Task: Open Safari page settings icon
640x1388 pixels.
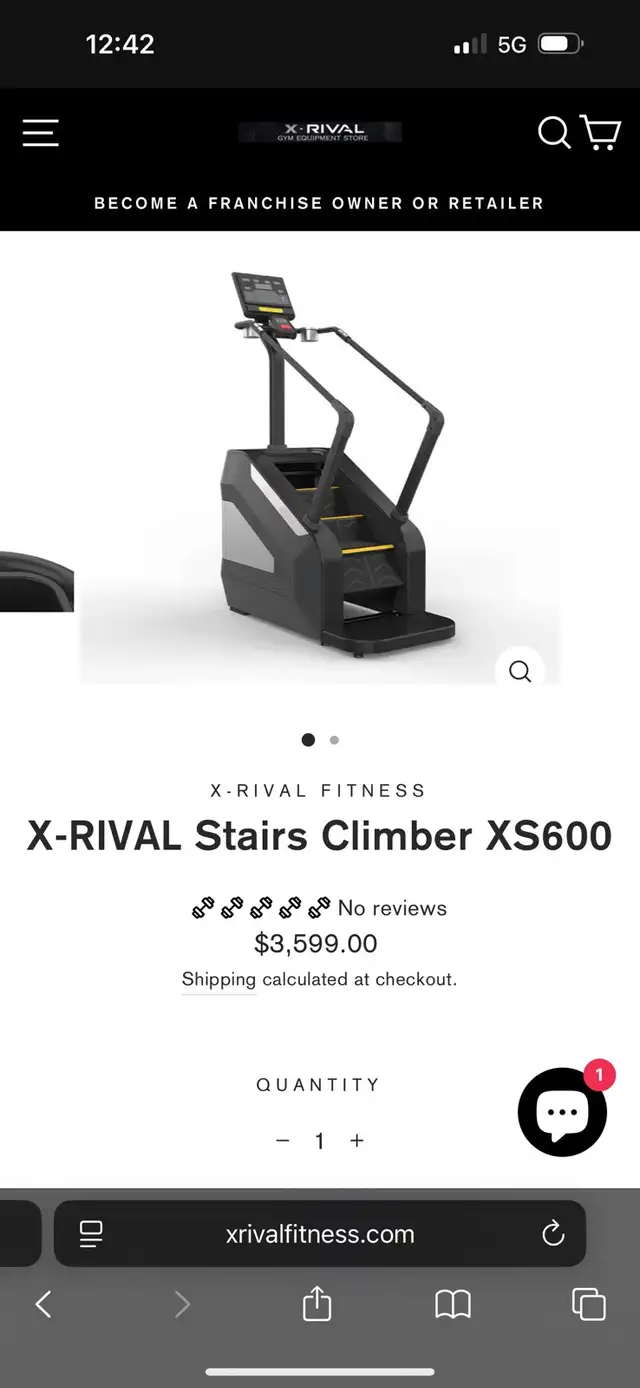Action: point(91,1234)
